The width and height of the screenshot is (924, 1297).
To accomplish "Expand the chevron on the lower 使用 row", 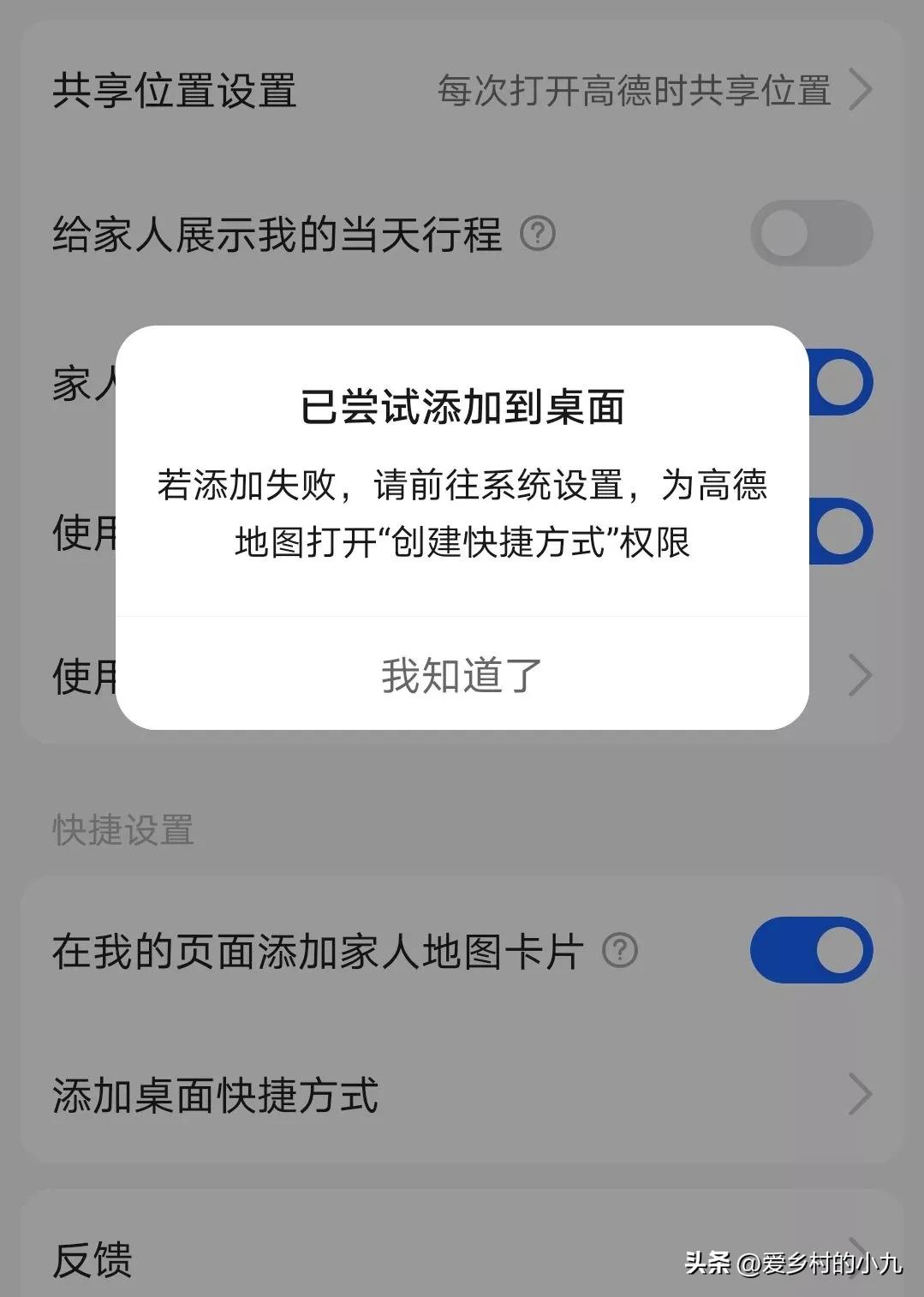I will click(x=862, y=674).
